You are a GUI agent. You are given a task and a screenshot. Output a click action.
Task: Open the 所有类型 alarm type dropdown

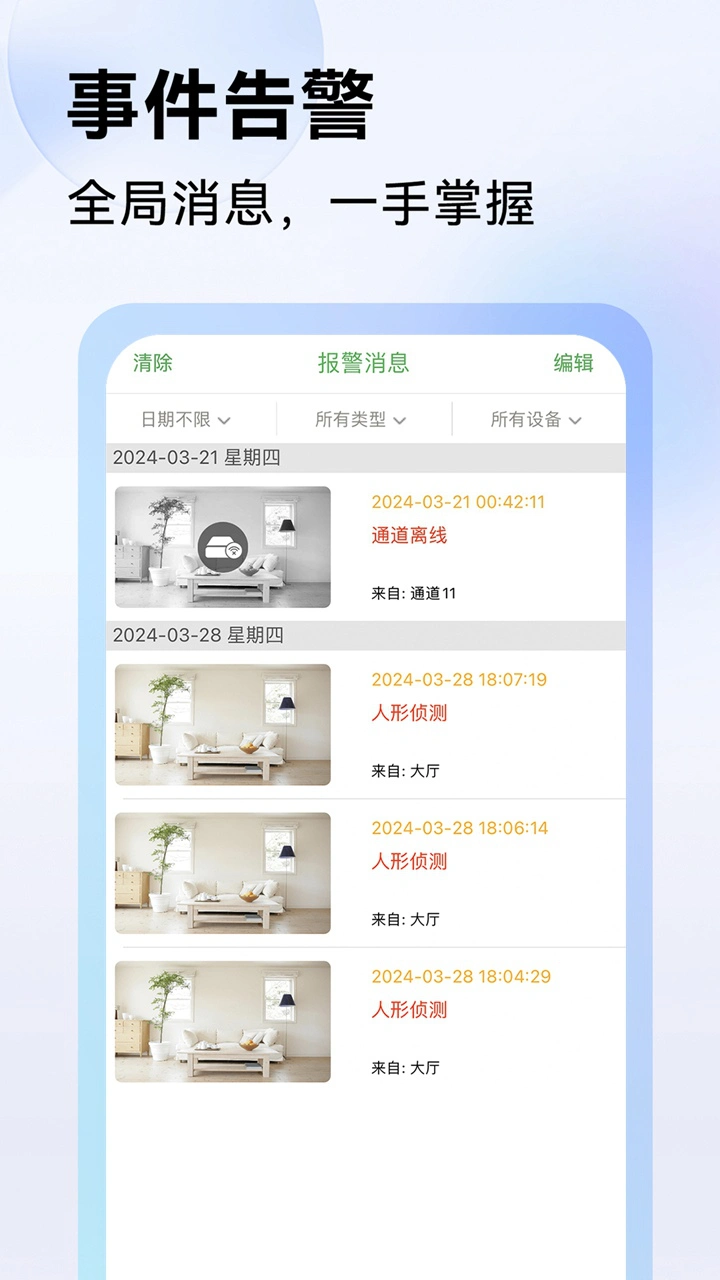(x=355, y=419)
